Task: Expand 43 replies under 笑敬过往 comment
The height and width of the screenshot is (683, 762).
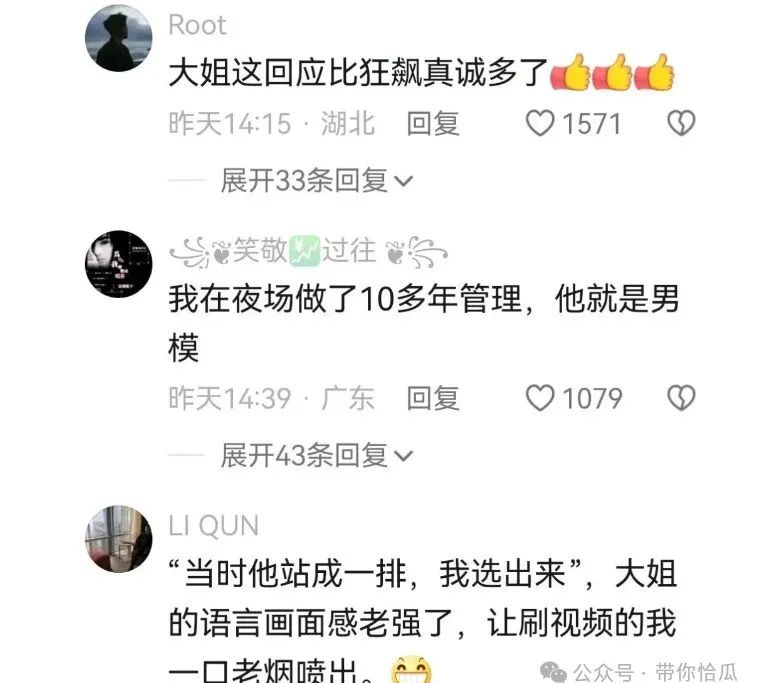Action: (x=316, y=456)
